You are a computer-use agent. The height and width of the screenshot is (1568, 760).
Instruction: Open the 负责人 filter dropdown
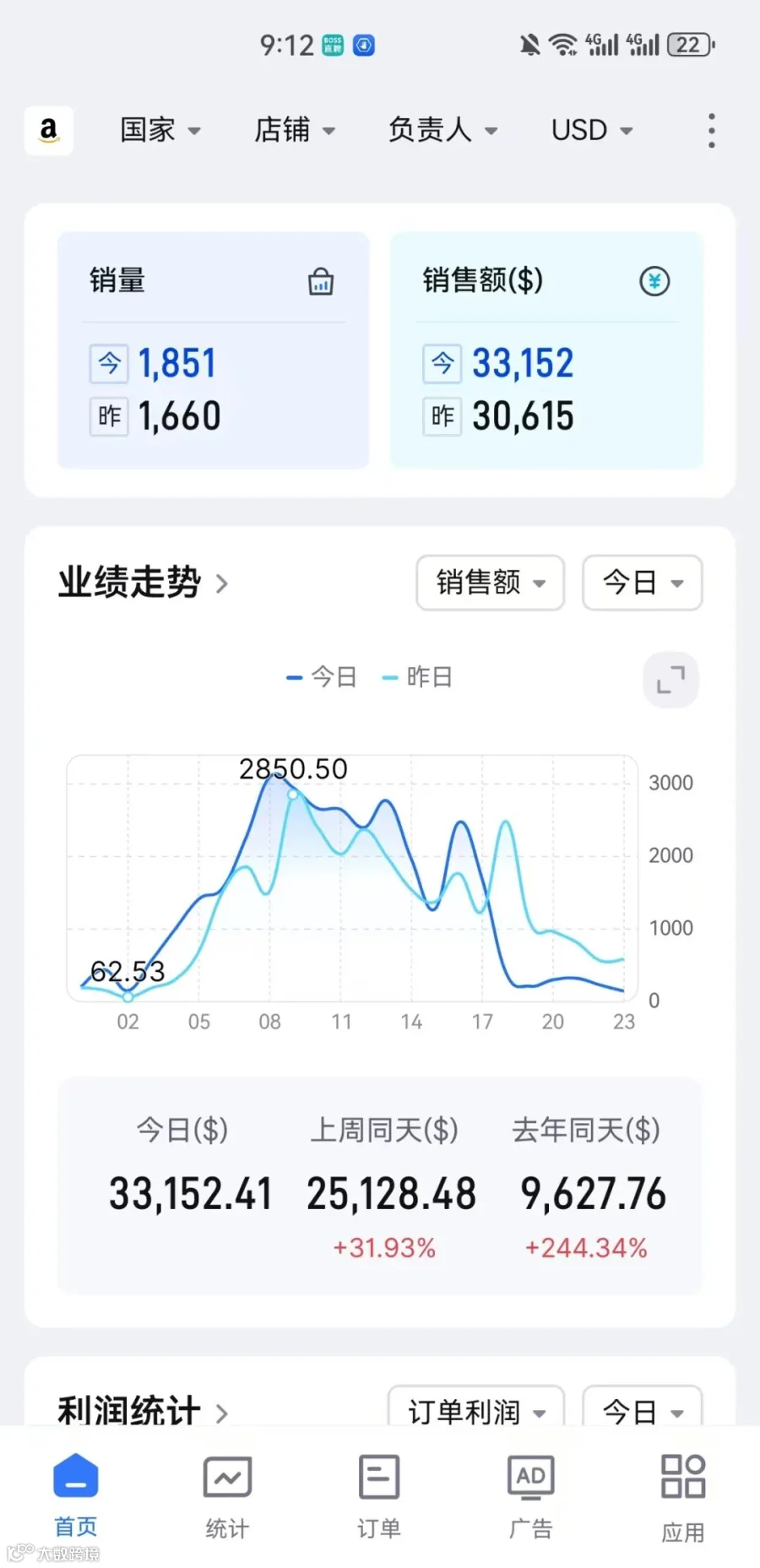[442, 130]
